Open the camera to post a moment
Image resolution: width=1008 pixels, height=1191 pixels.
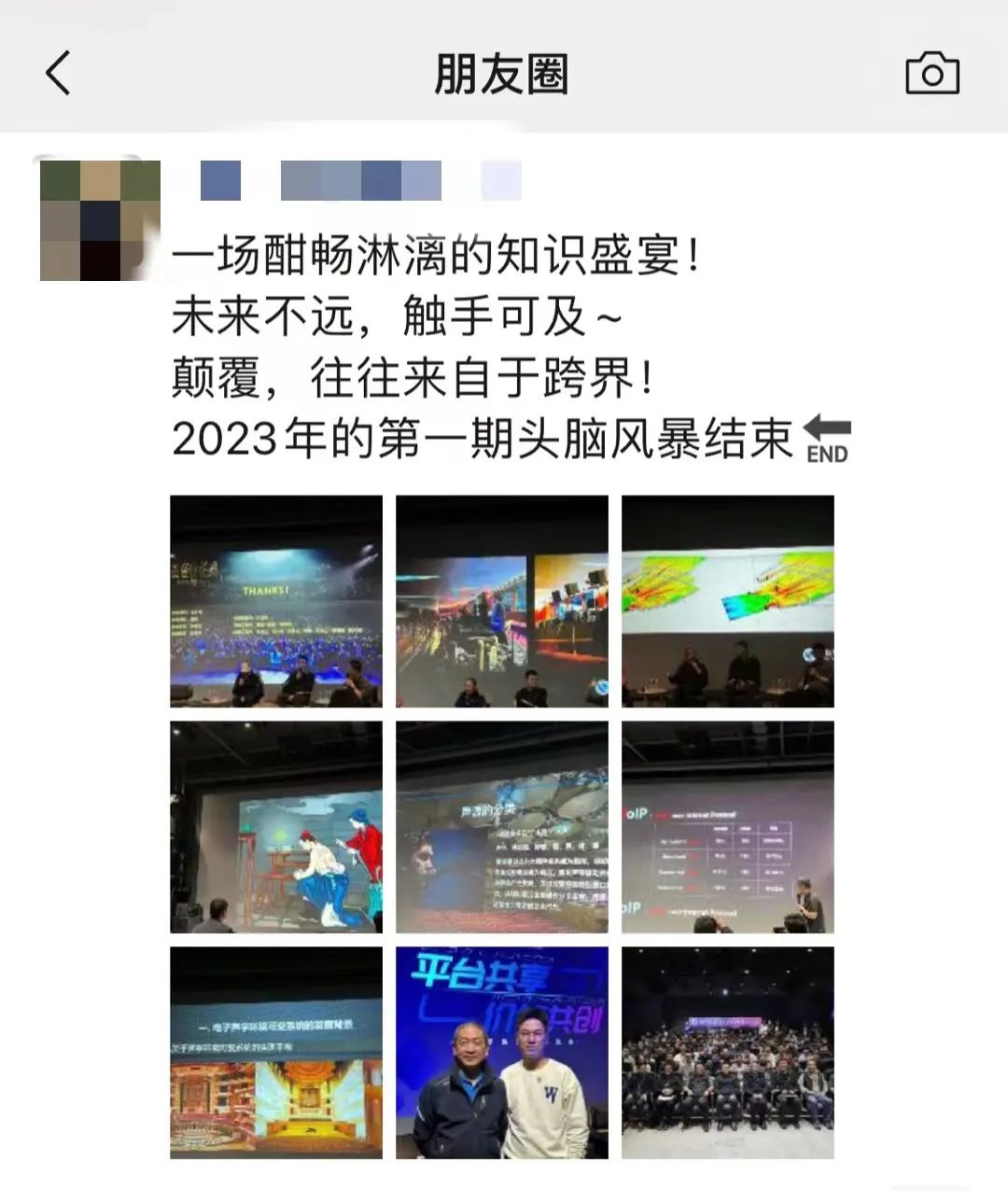[x=931, y=74]
